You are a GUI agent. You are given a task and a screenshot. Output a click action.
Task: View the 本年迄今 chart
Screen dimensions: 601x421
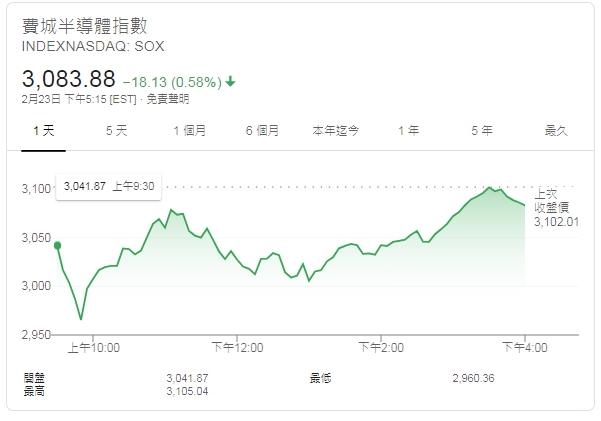[335, 131]
